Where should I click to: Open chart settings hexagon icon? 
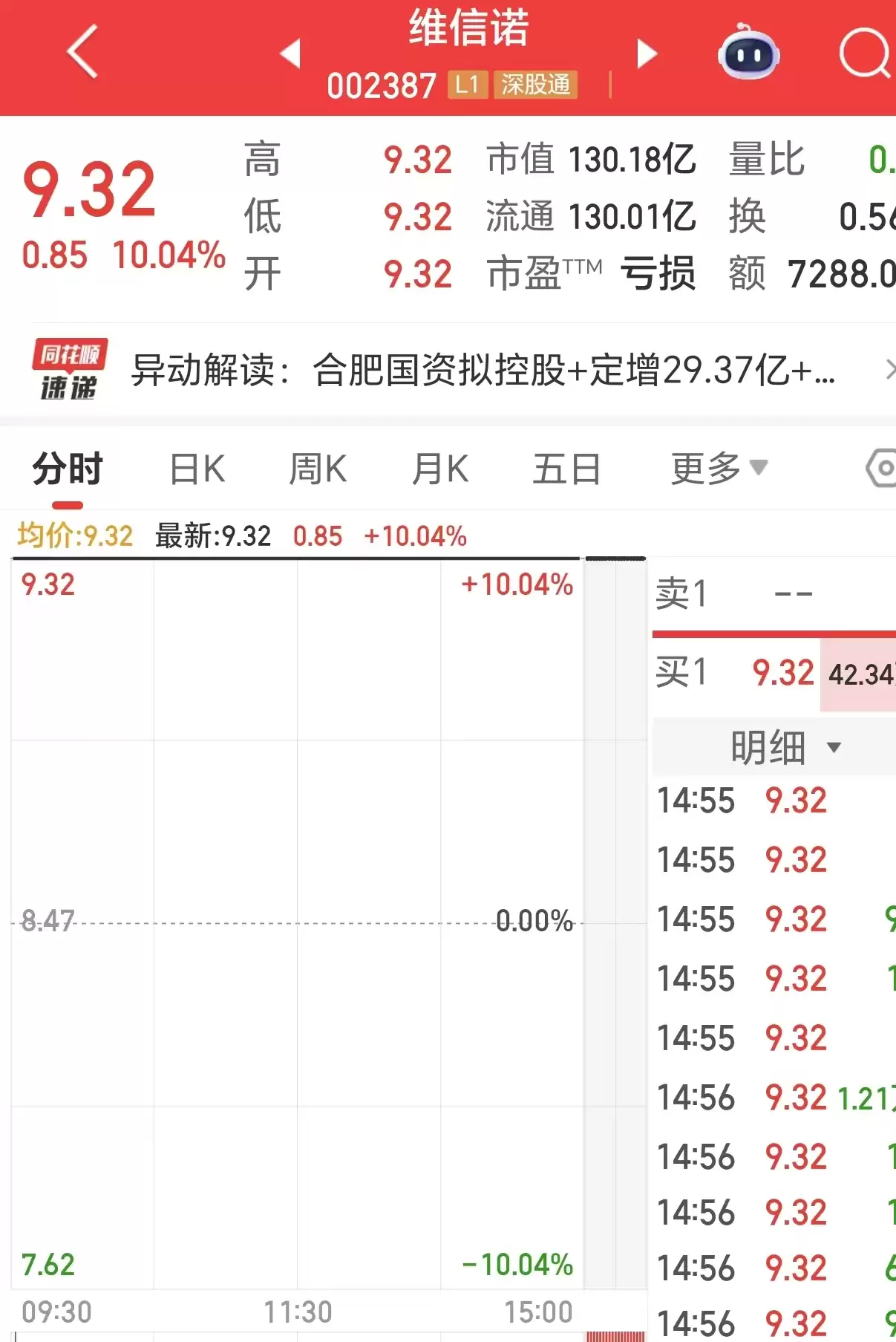pos(883,468)
